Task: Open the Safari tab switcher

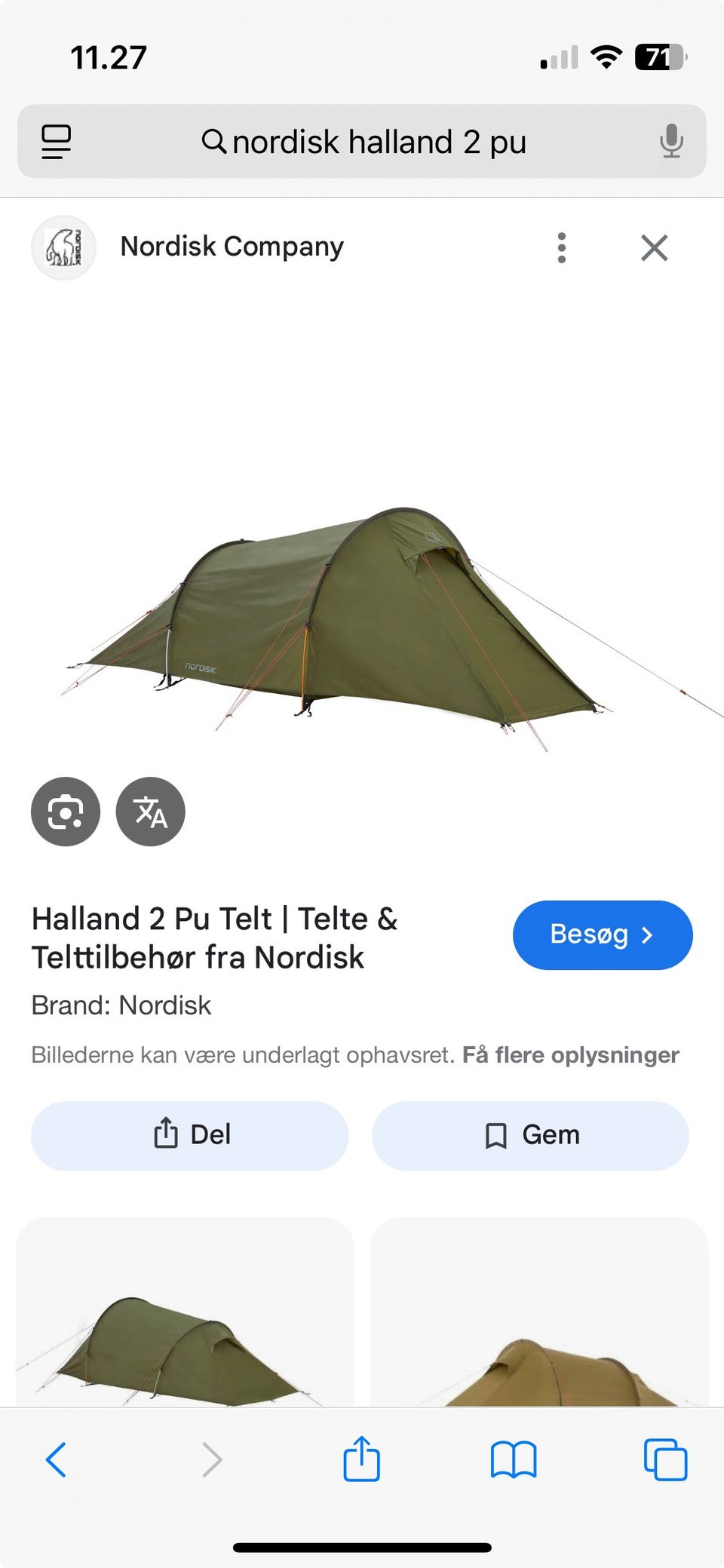Action: point(667,1459)
